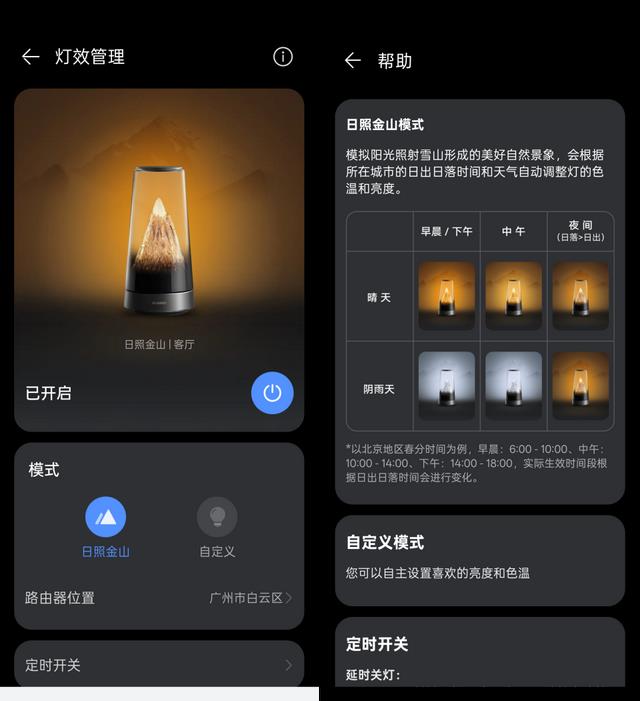Open the 定时开关 settings row
The height and width of the screenshot is (701, 640).
(160, 665)
